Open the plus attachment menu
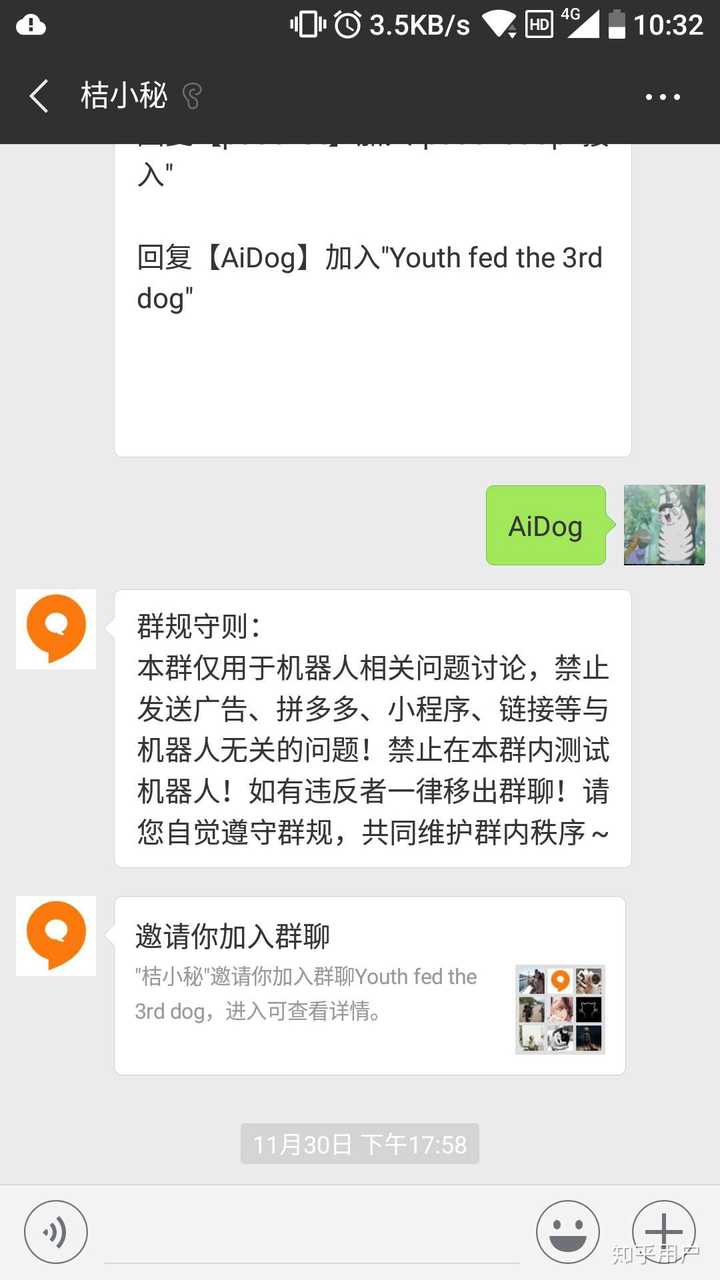The image size is (720, 1280). click(x=663, y=1232)
